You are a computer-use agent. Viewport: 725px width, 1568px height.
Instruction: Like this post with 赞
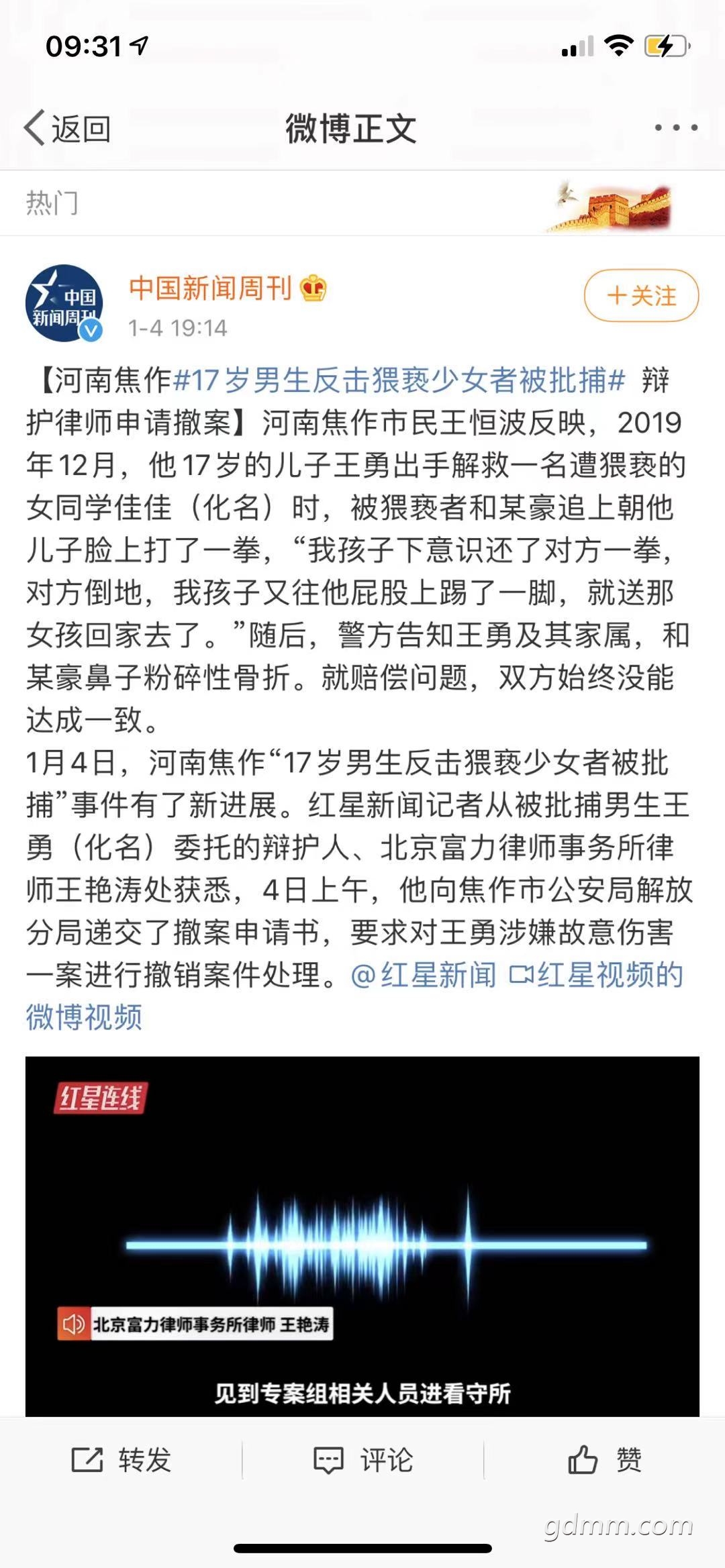(x=605, y=1459)
